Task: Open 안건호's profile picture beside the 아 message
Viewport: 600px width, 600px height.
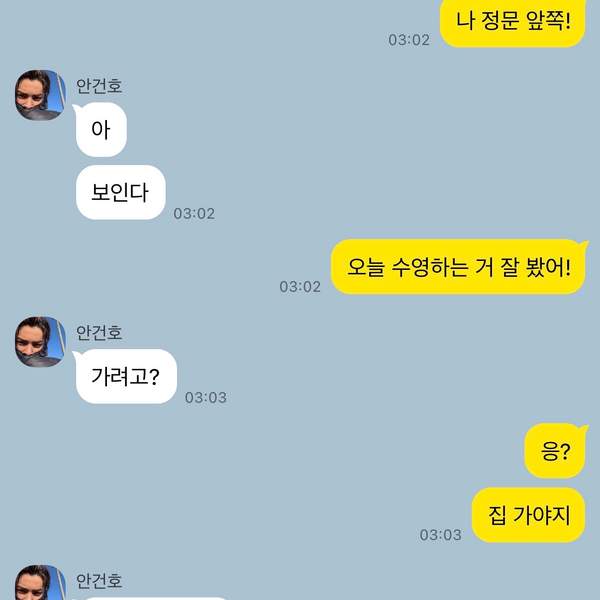Action: (40, 95)
